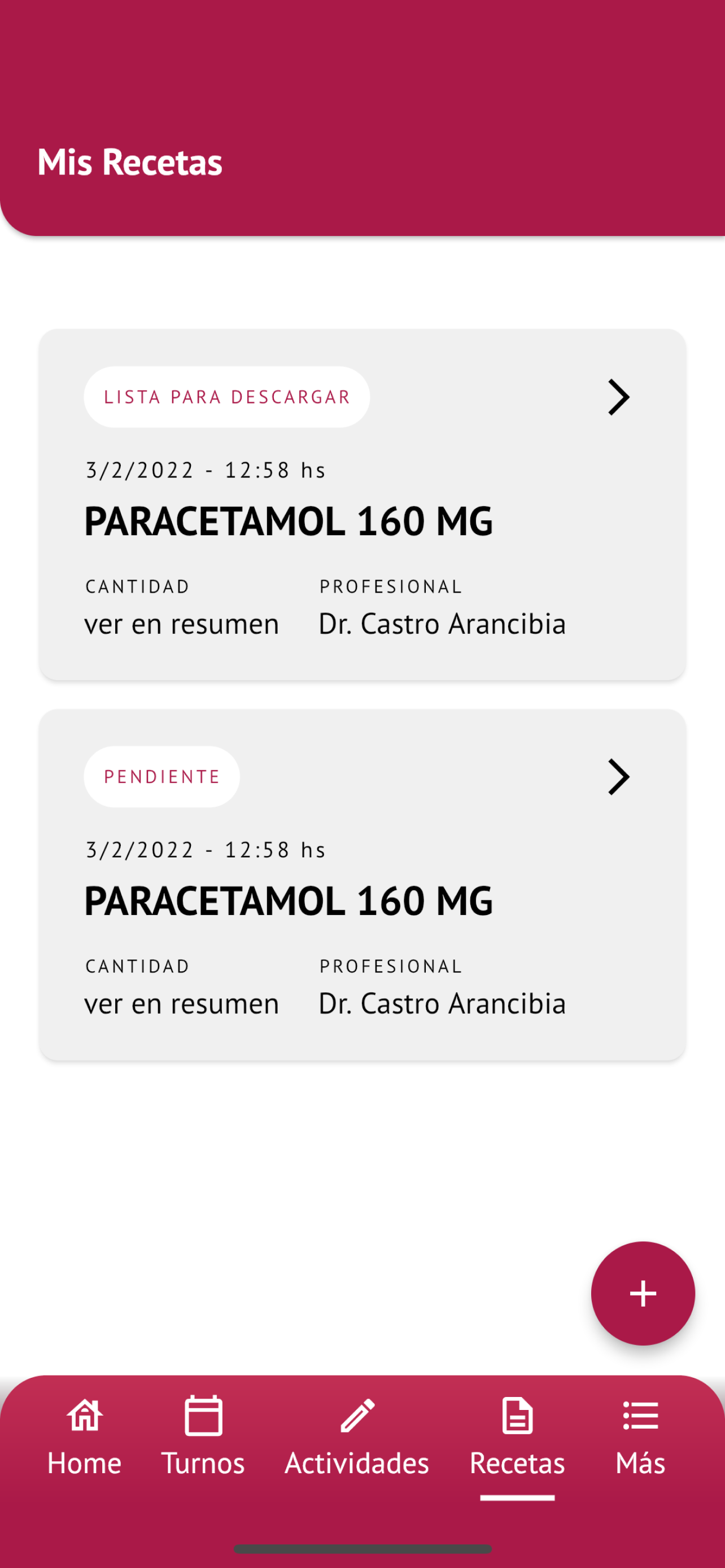
Task: Open the Lista para descargar prescription card
Action: tap(362, 504)
